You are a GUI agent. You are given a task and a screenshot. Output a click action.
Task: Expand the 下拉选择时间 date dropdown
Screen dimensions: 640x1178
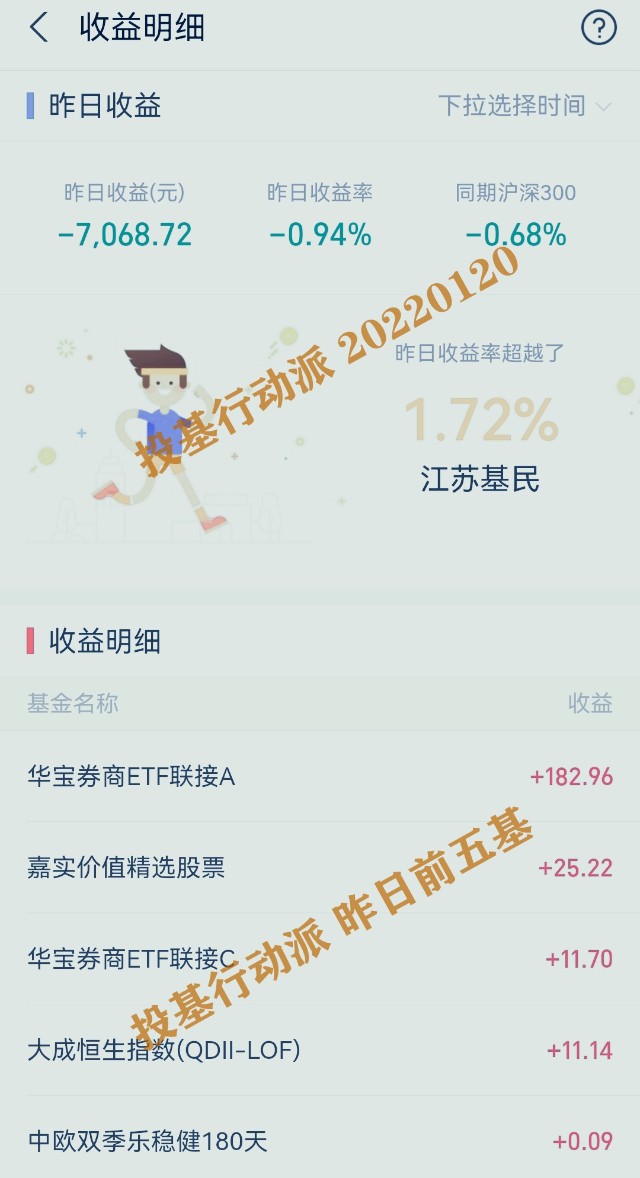(524, 106)
